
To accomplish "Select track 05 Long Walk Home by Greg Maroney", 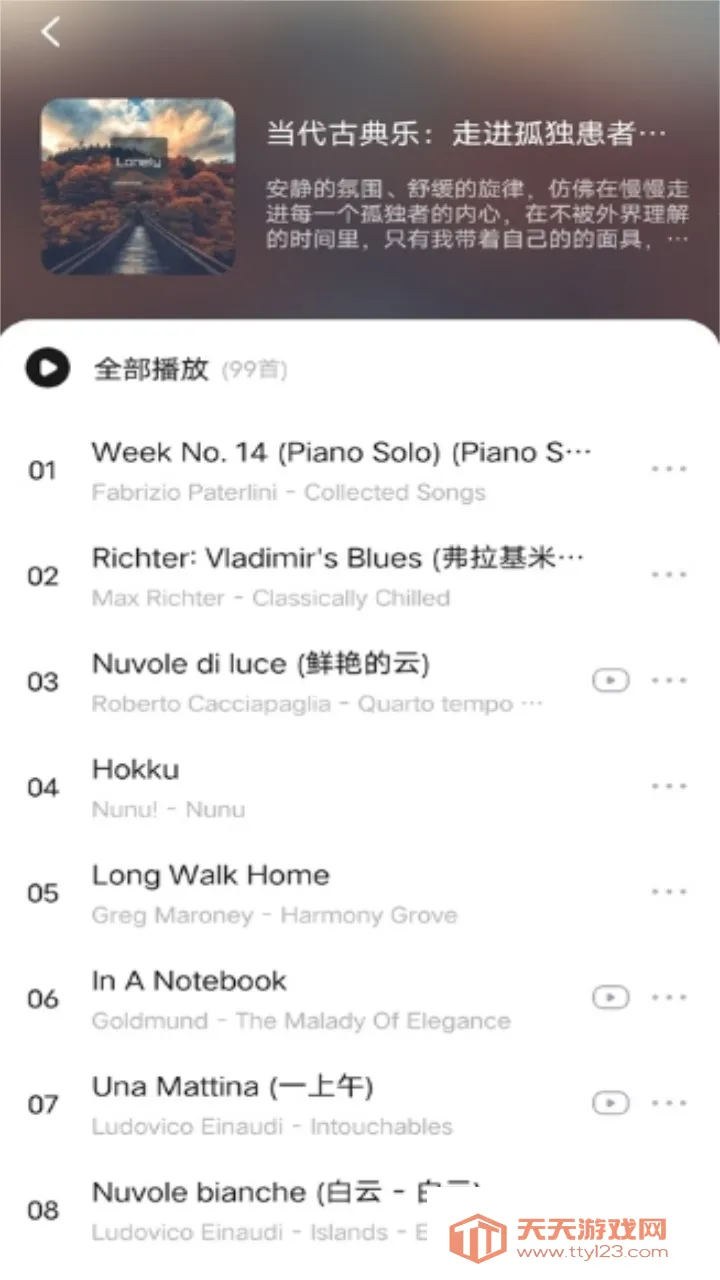I will point(210,875).
